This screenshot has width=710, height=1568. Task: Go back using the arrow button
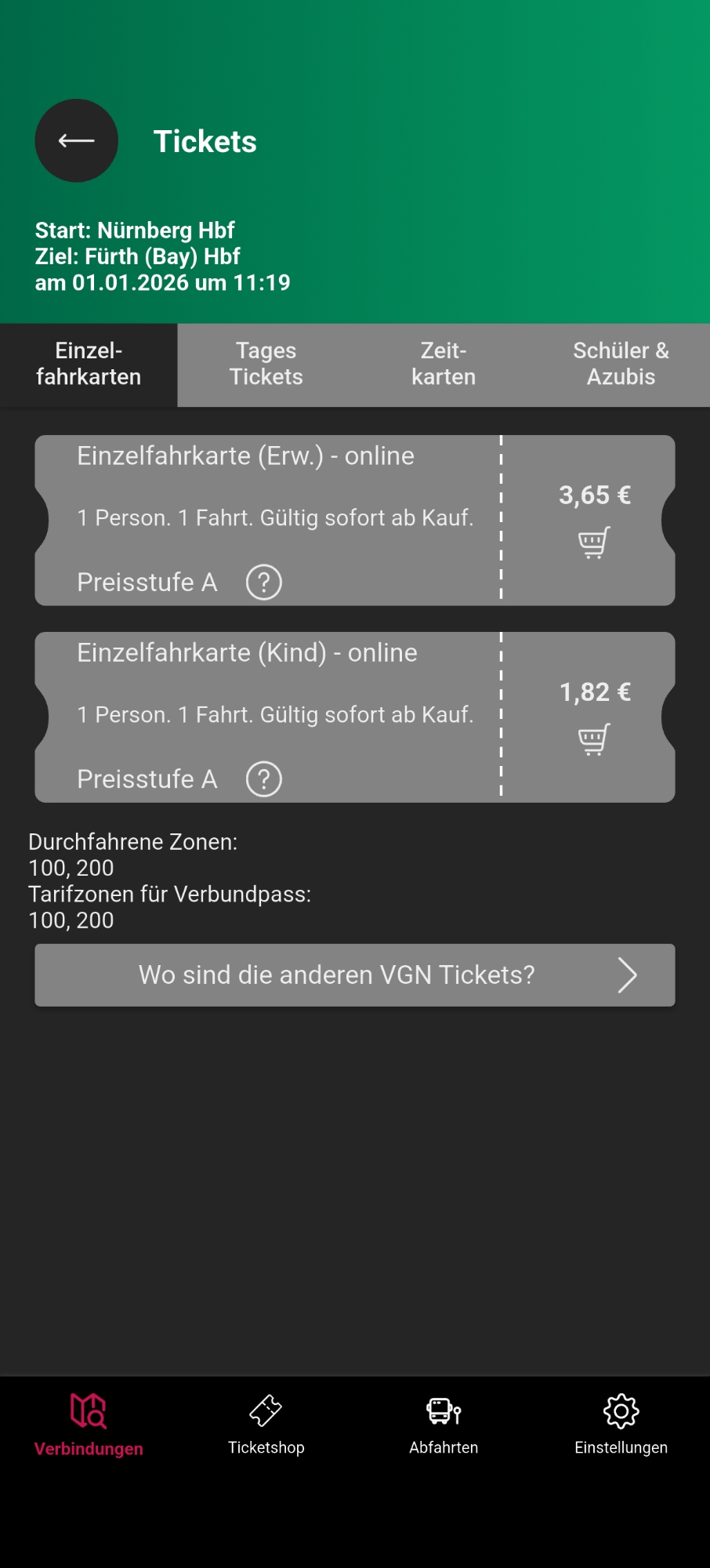(x=77, y=141)
